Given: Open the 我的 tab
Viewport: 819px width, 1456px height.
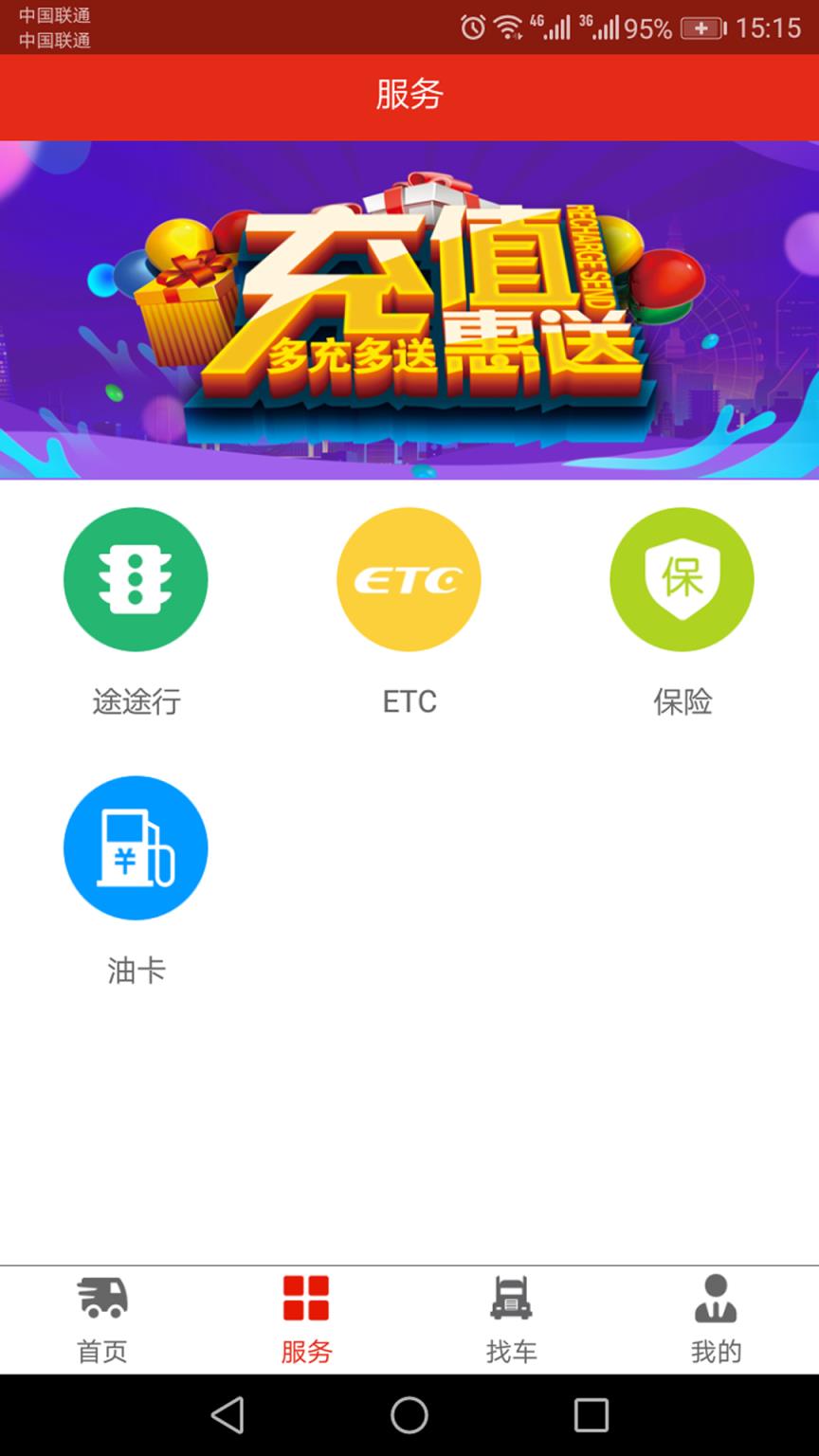Looking at the screenshot, I should pyautogui.click(x=716, y=1319).
